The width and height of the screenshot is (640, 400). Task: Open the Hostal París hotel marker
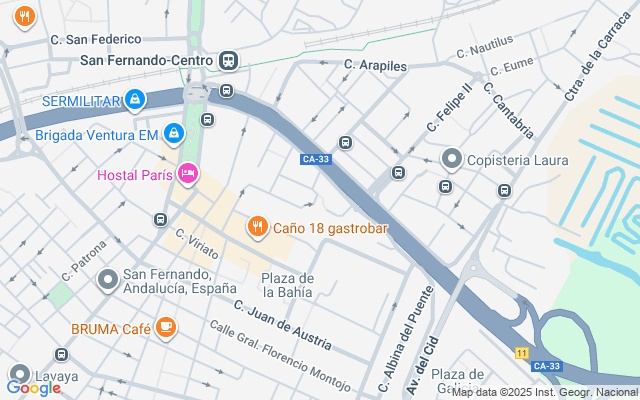[187, 175]
